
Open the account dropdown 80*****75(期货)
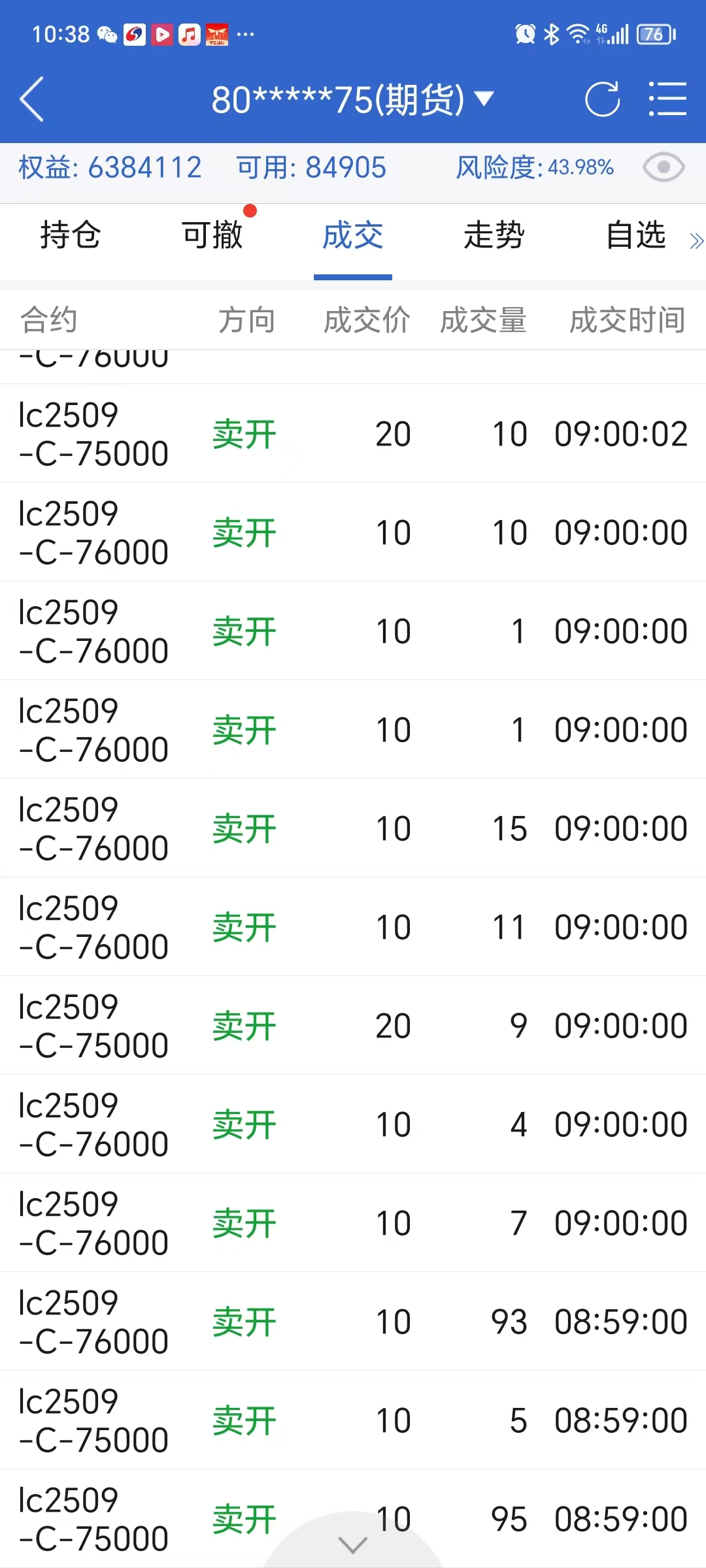click(x=352, y=100)
